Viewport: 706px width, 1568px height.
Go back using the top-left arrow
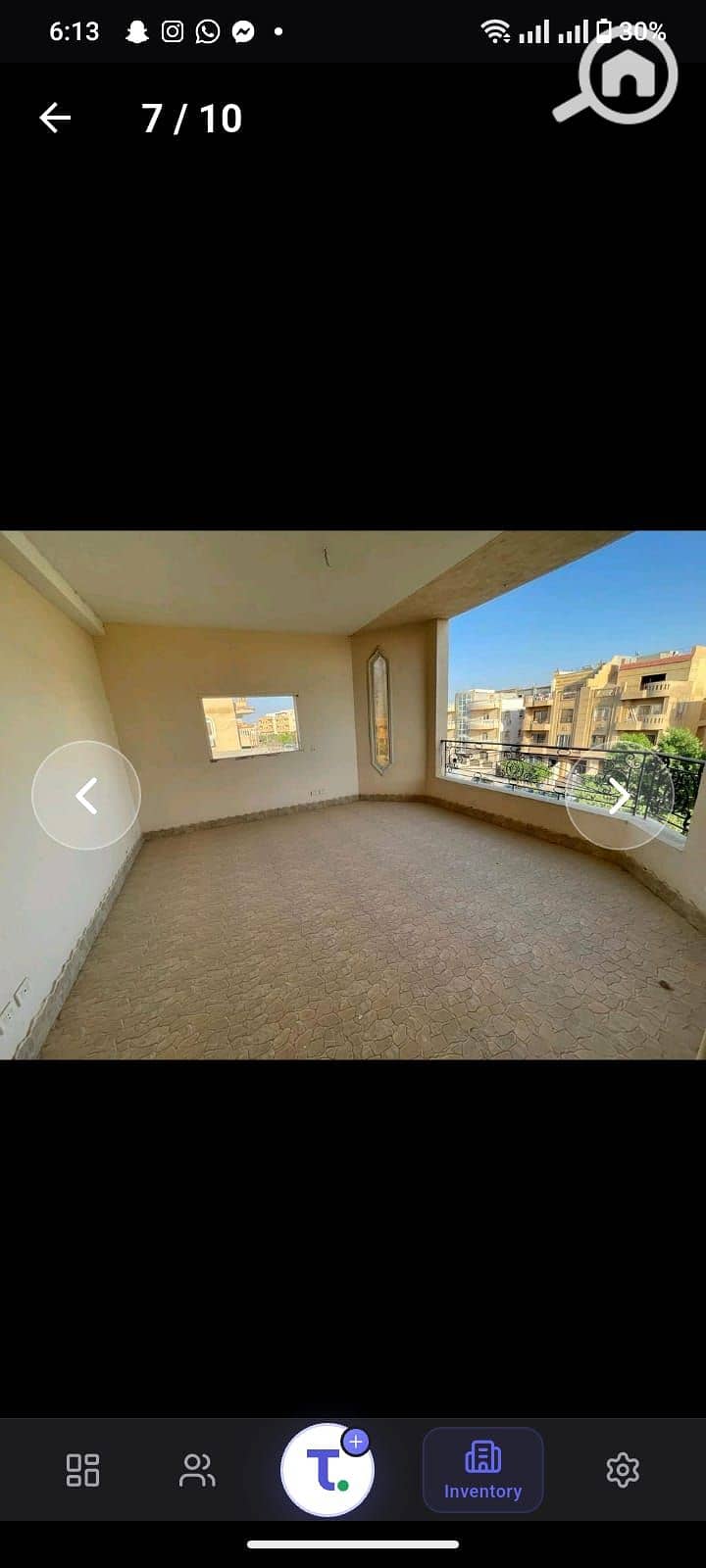[55, 119]
